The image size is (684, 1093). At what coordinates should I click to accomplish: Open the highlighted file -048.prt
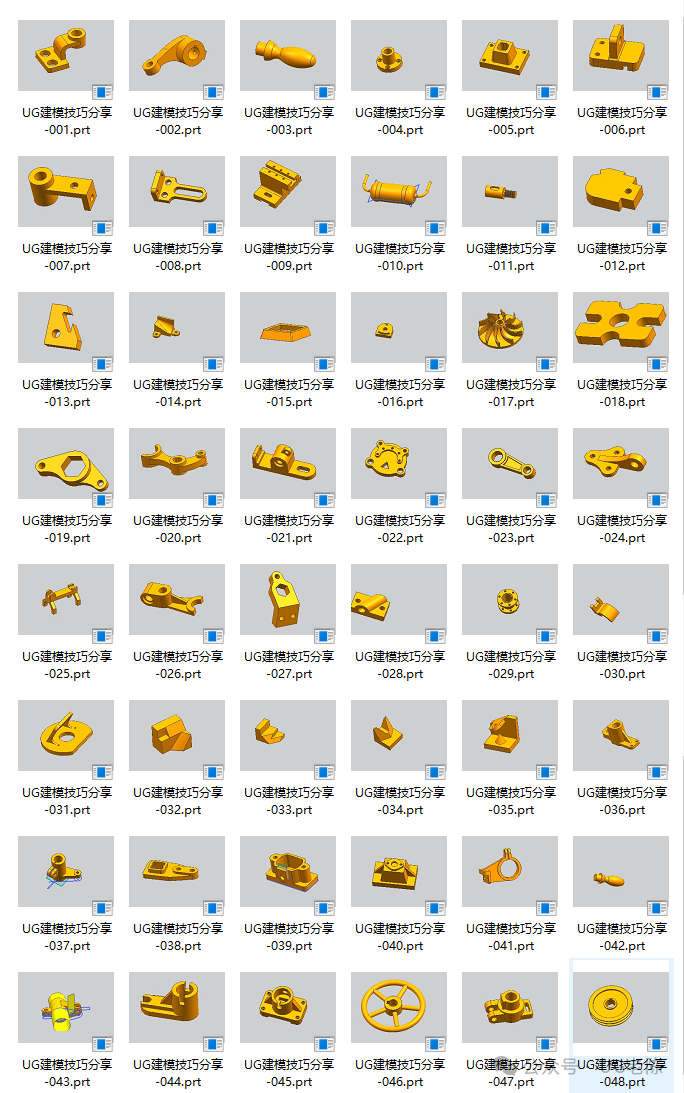(x=621, y=1008)
